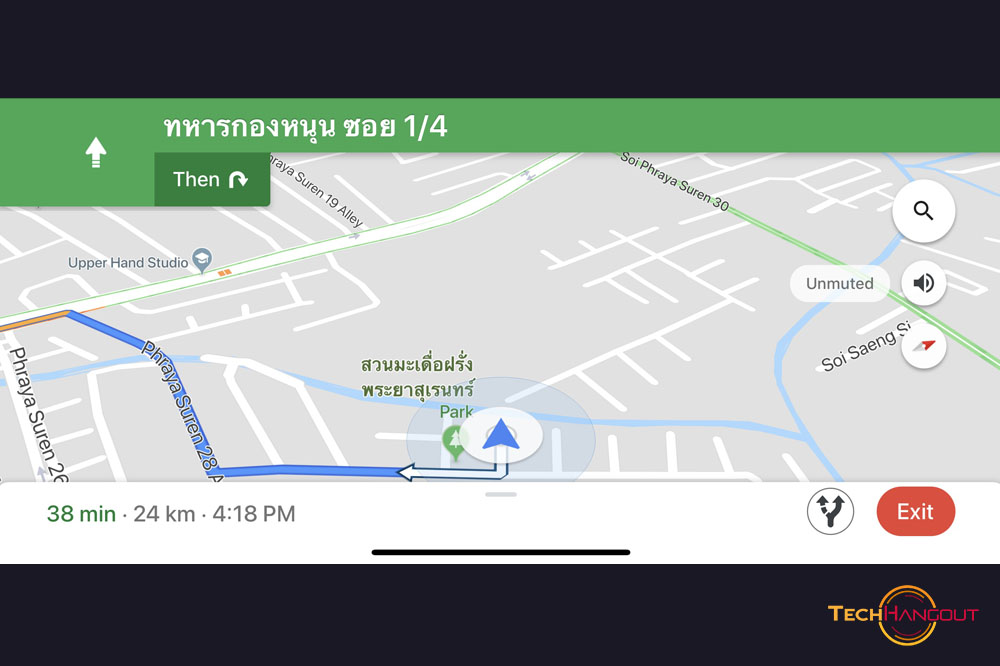Show alternate routes overview
1000x666 pixels.
click(x=830, y=512)
